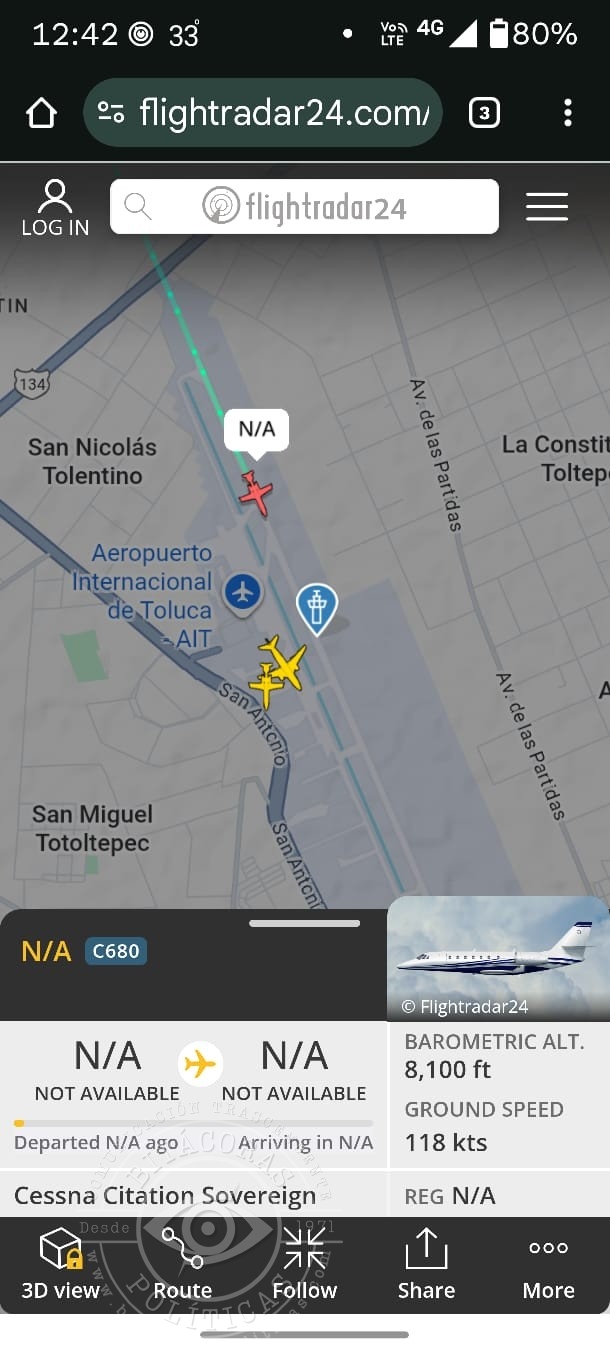Open the Flightradar24 search box

pos(304,207)
